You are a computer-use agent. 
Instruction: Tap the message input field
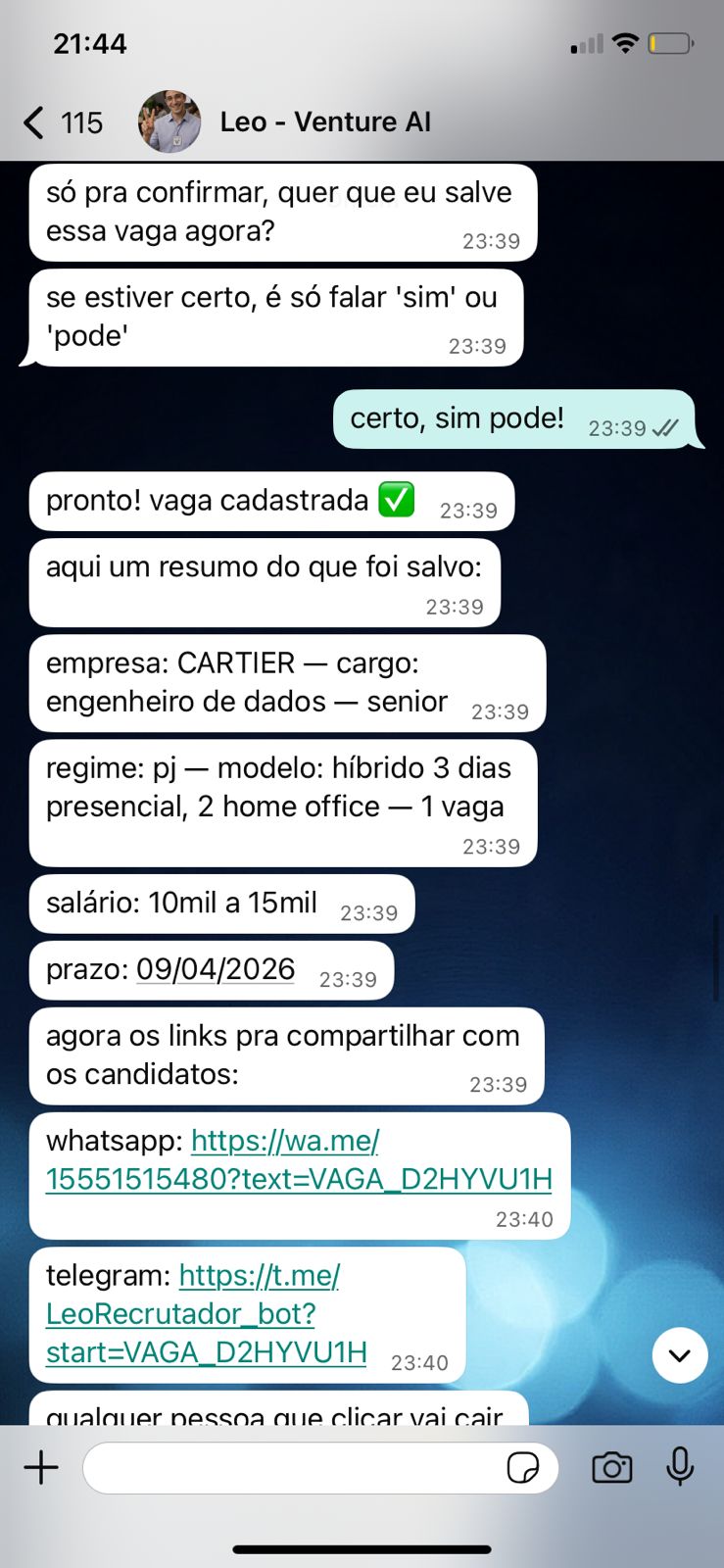click(294, 1467)
